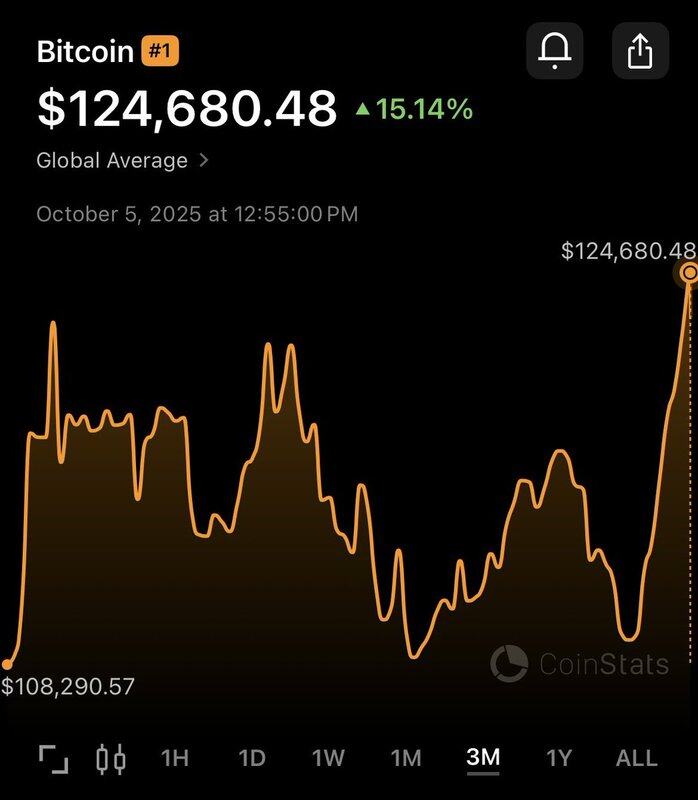Share the Bitcoin chart
The image size is (698, 800).
[x=640, y=51]
